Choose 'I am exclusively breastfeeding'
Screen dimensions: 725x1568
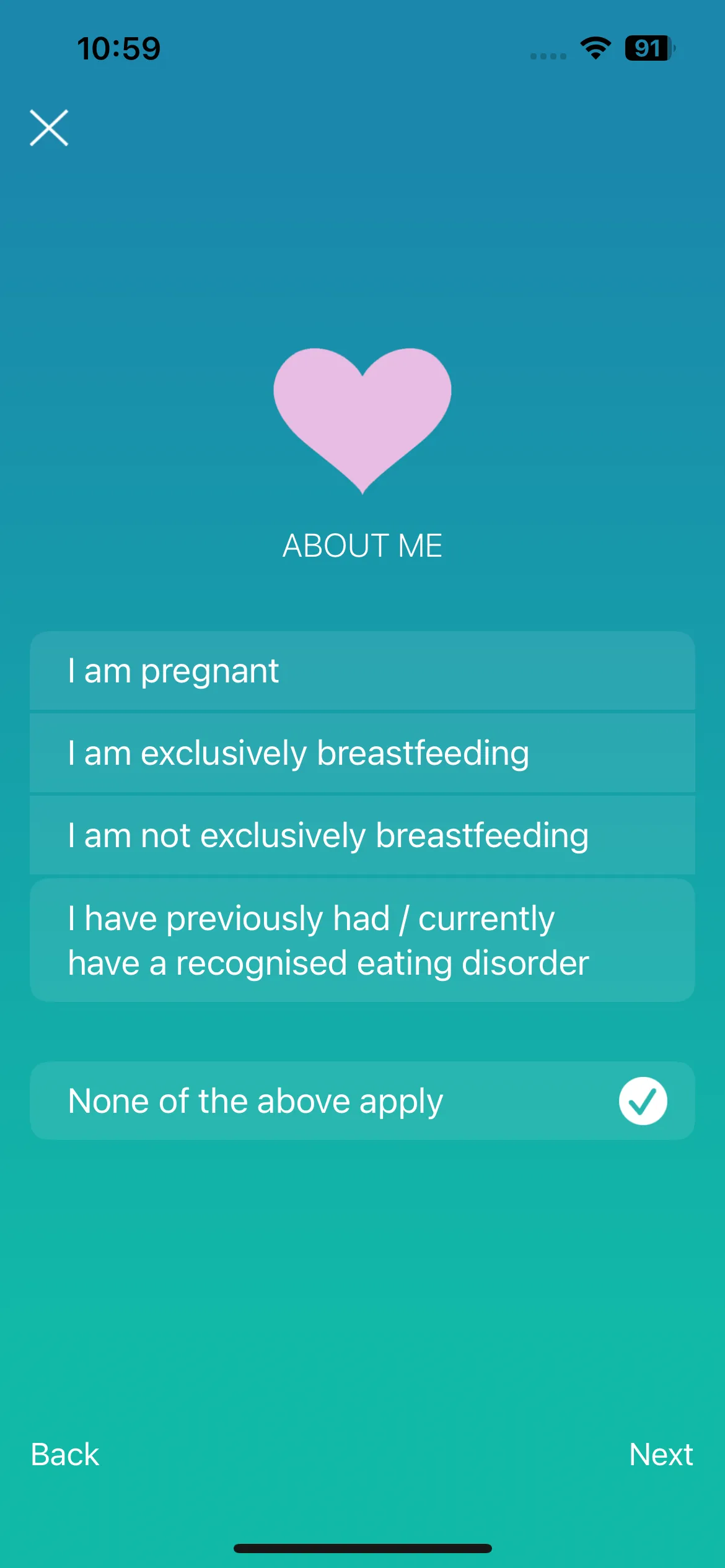(x=362, y=753)
